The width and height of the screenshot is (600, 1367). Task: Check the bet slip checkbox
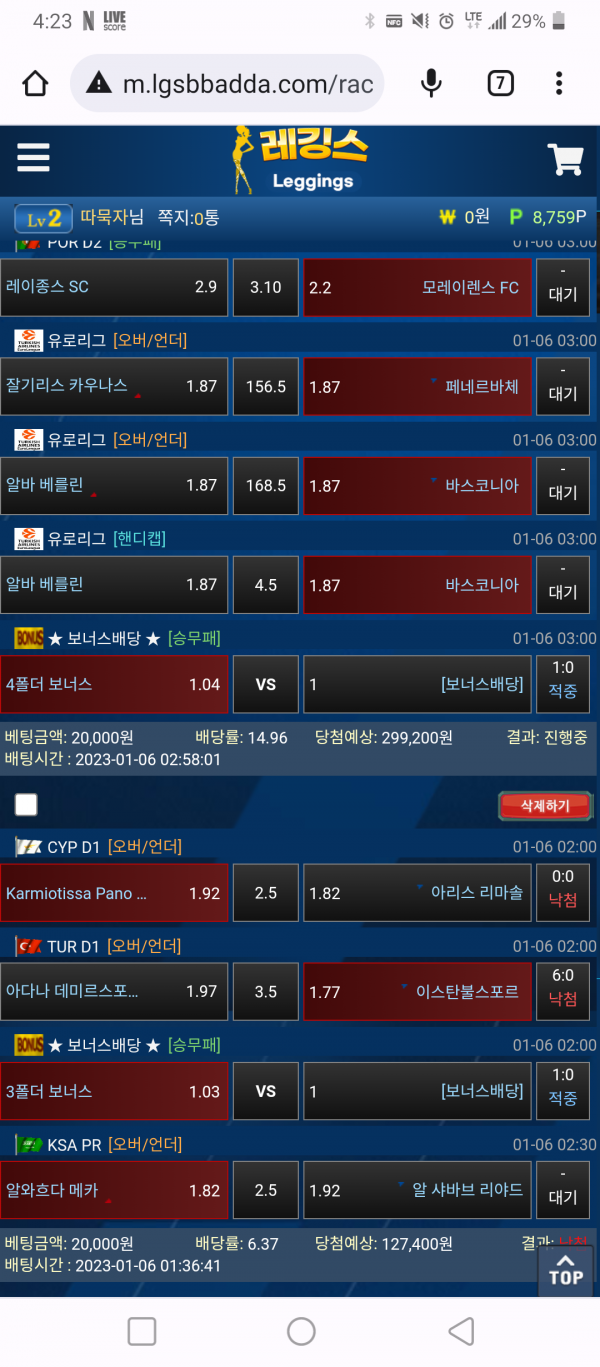26,805
